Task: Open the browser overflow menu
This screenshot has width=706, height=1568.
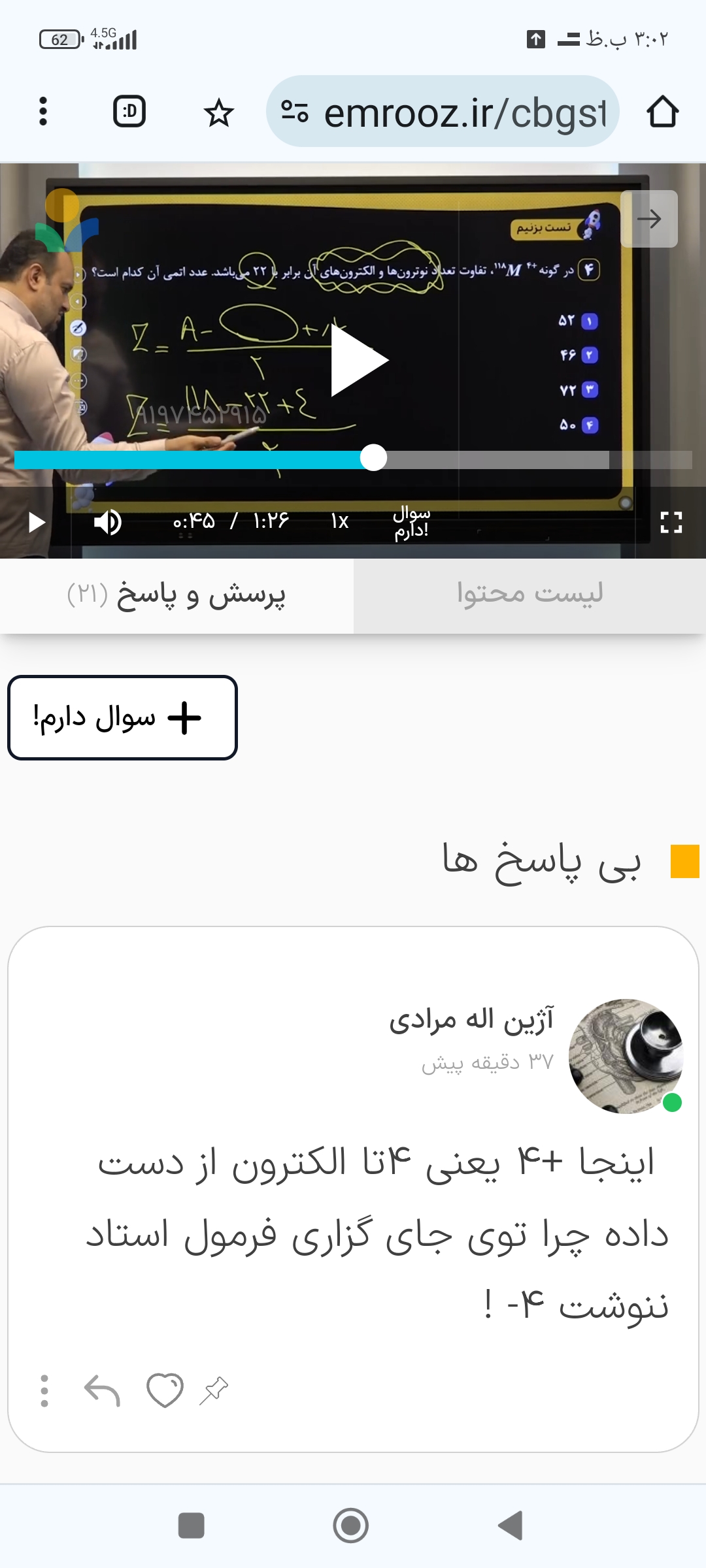Action: click(43, 112)
